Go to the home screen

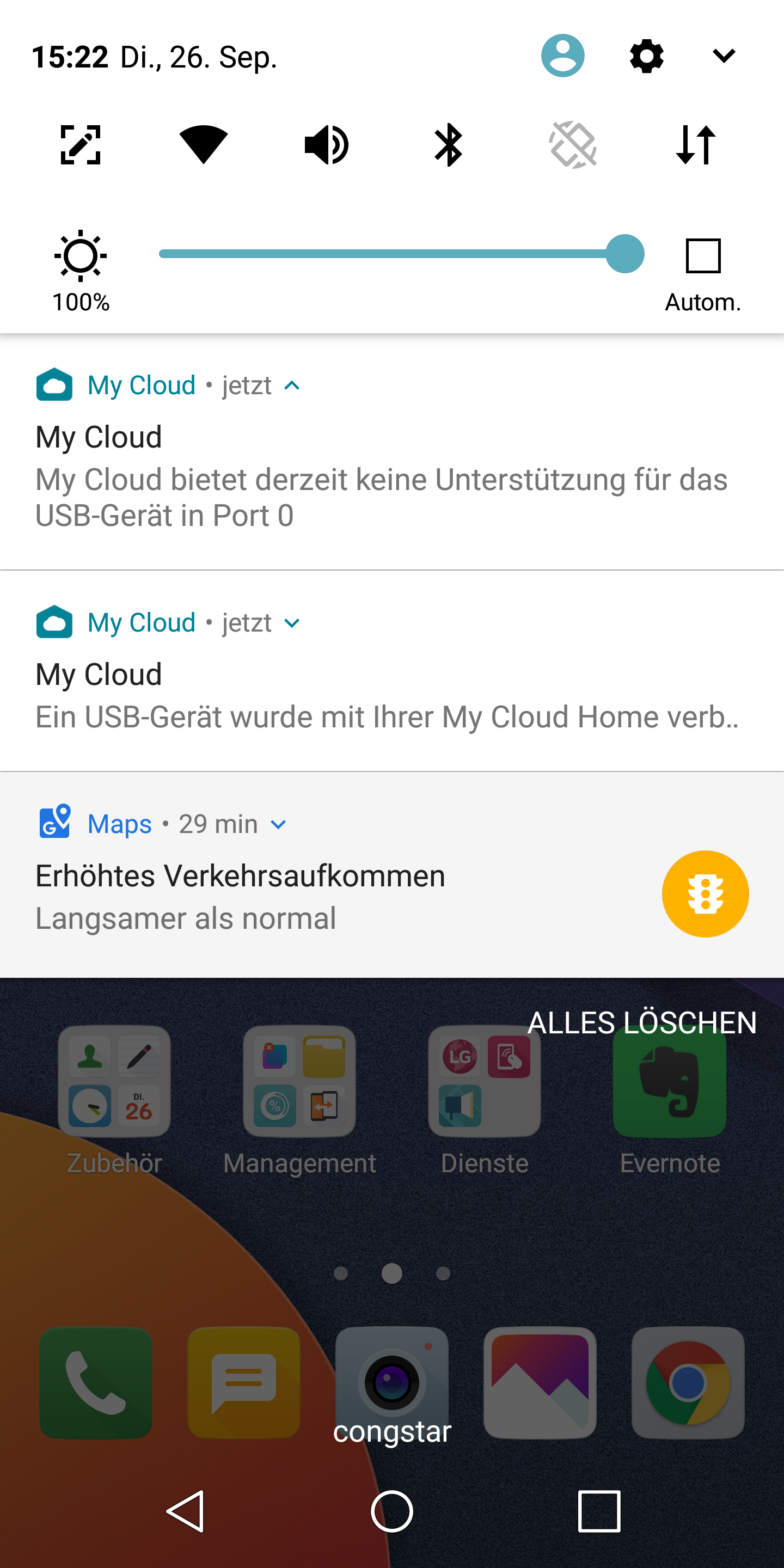(x=392, y=1511)
